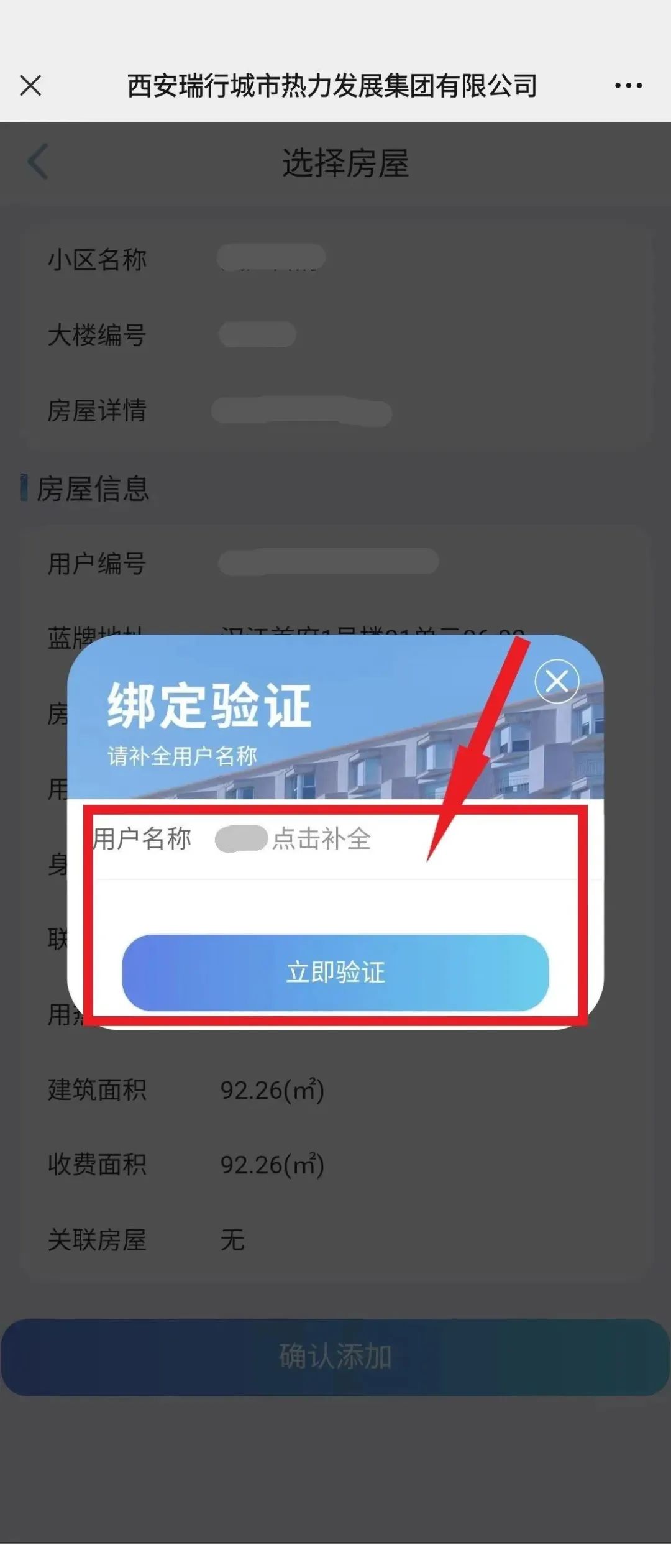Close the mini program with the X icon

coord(30,85)
